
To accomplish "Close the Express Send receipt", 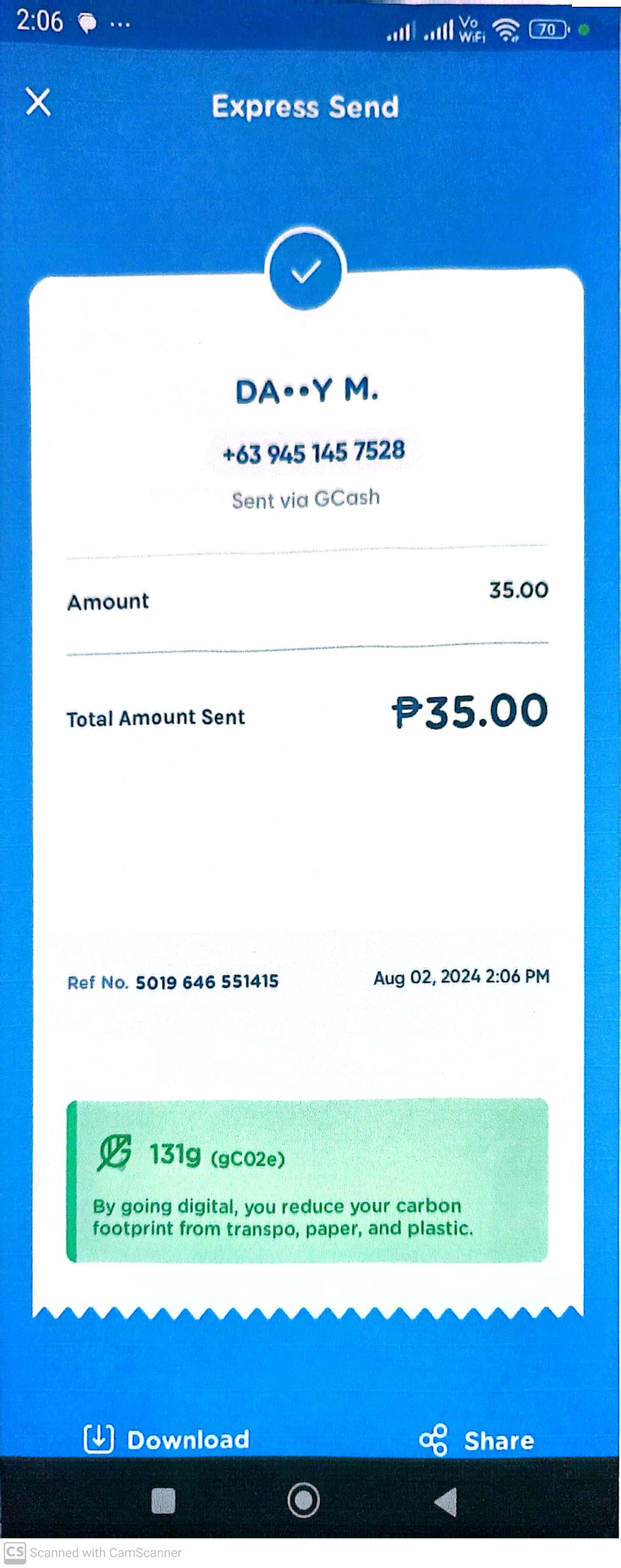I will tap(38, 102).
